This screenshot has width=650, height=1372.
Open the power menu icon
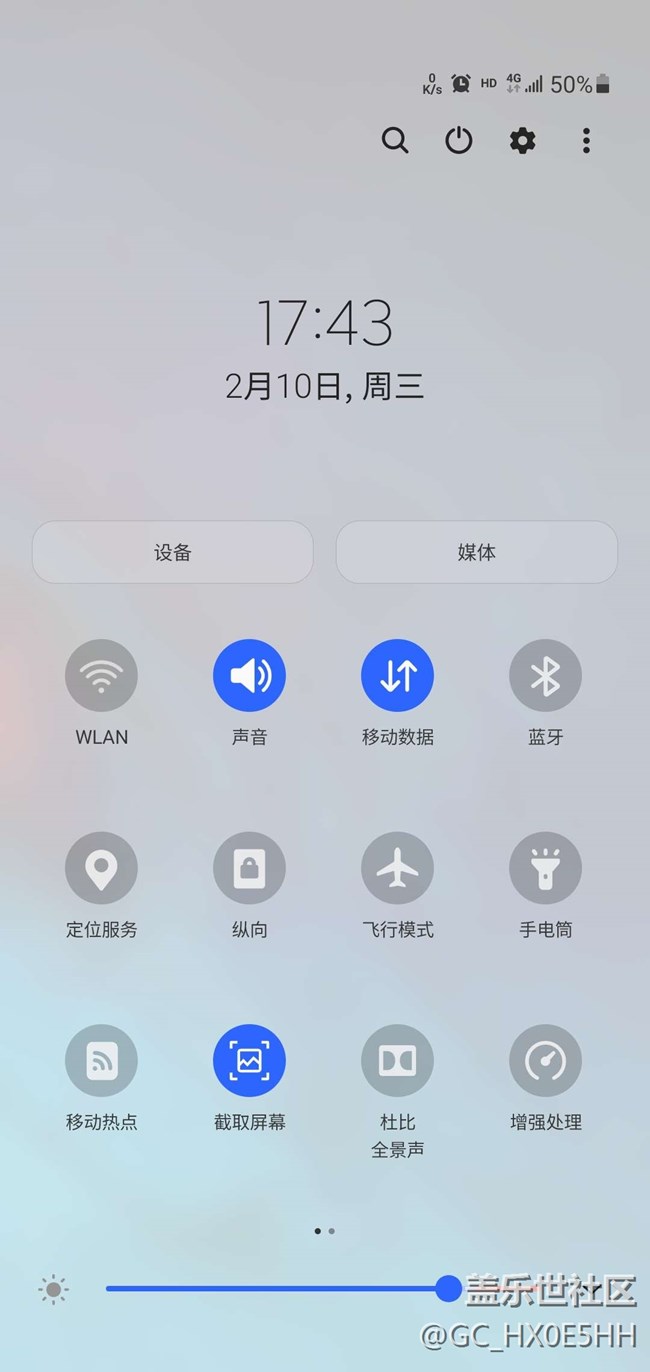click(459, 141)
